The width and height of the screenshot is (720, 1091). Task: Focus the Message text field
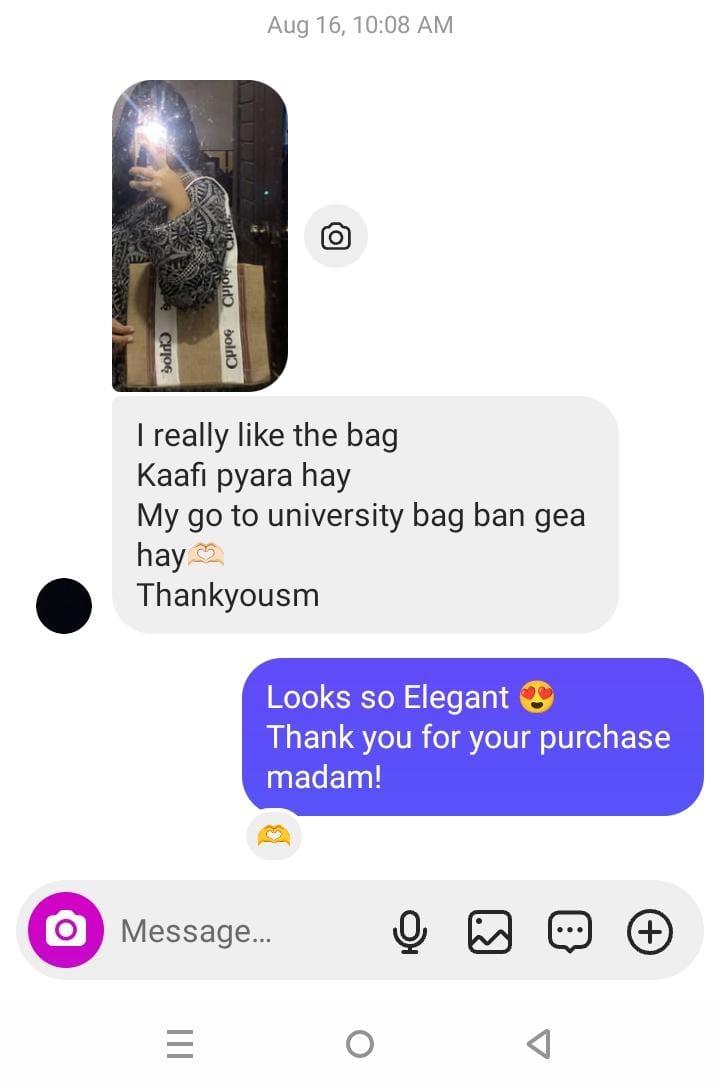[x=240, y=931]
